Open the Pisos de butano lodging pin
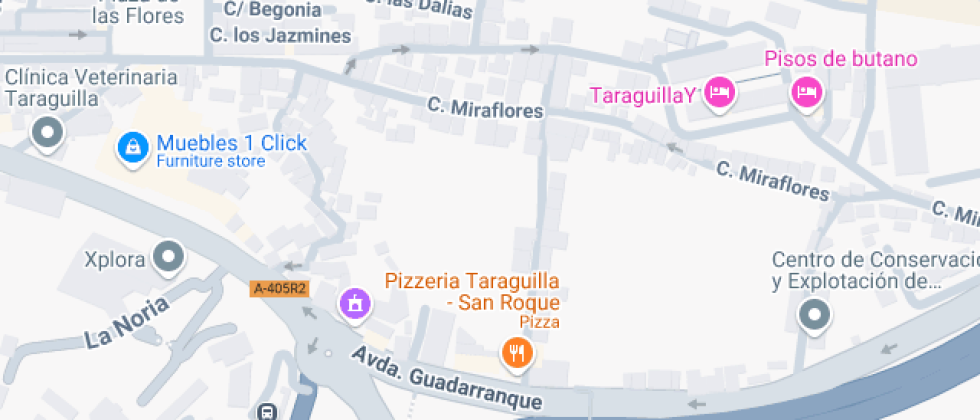 pyautogui.click(x=806, y=93)
